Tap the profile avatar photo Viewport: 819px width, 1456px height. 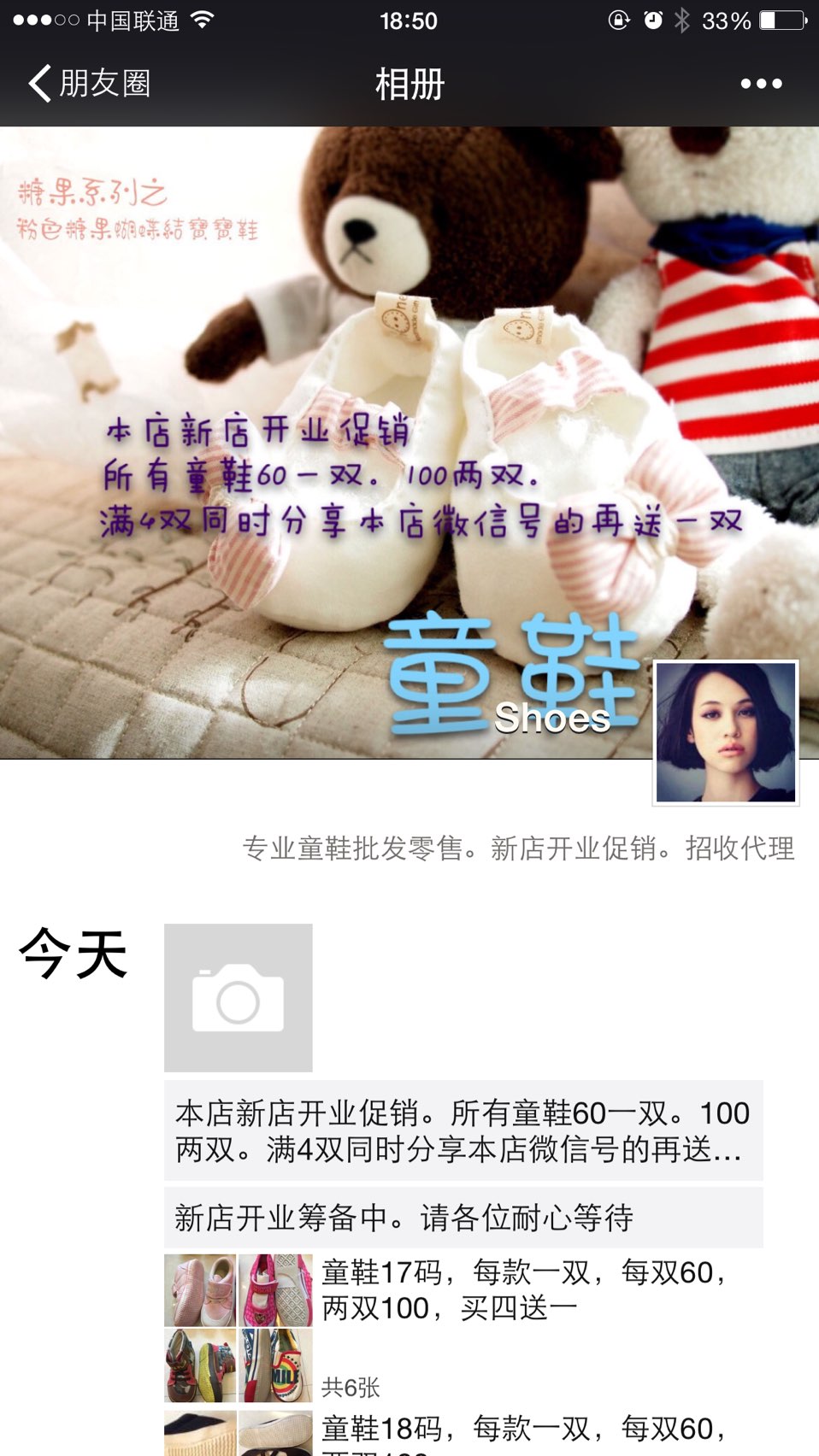tap(726, 732)
